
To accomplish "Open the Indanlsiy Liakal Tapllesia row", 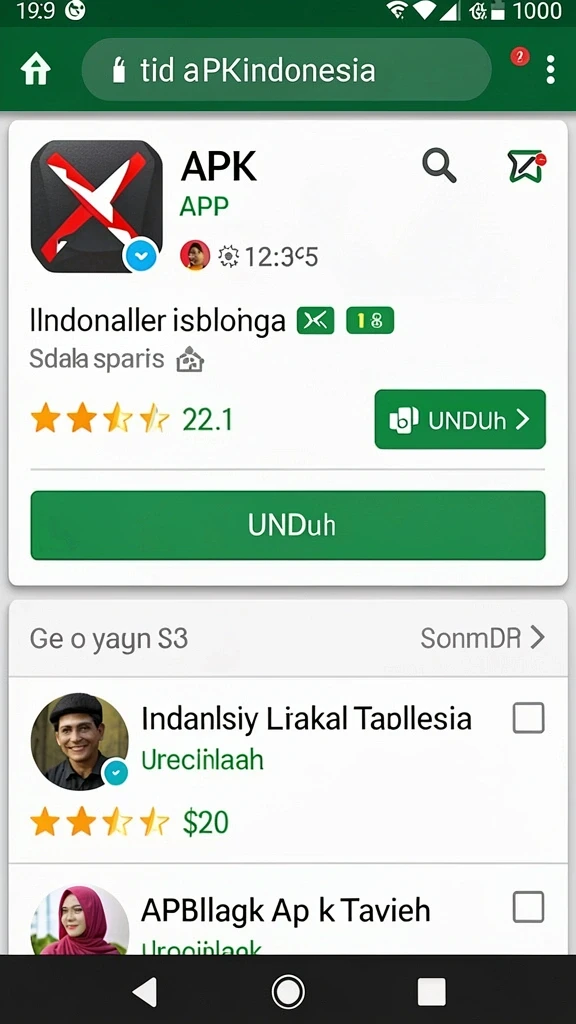I will 288,770.
